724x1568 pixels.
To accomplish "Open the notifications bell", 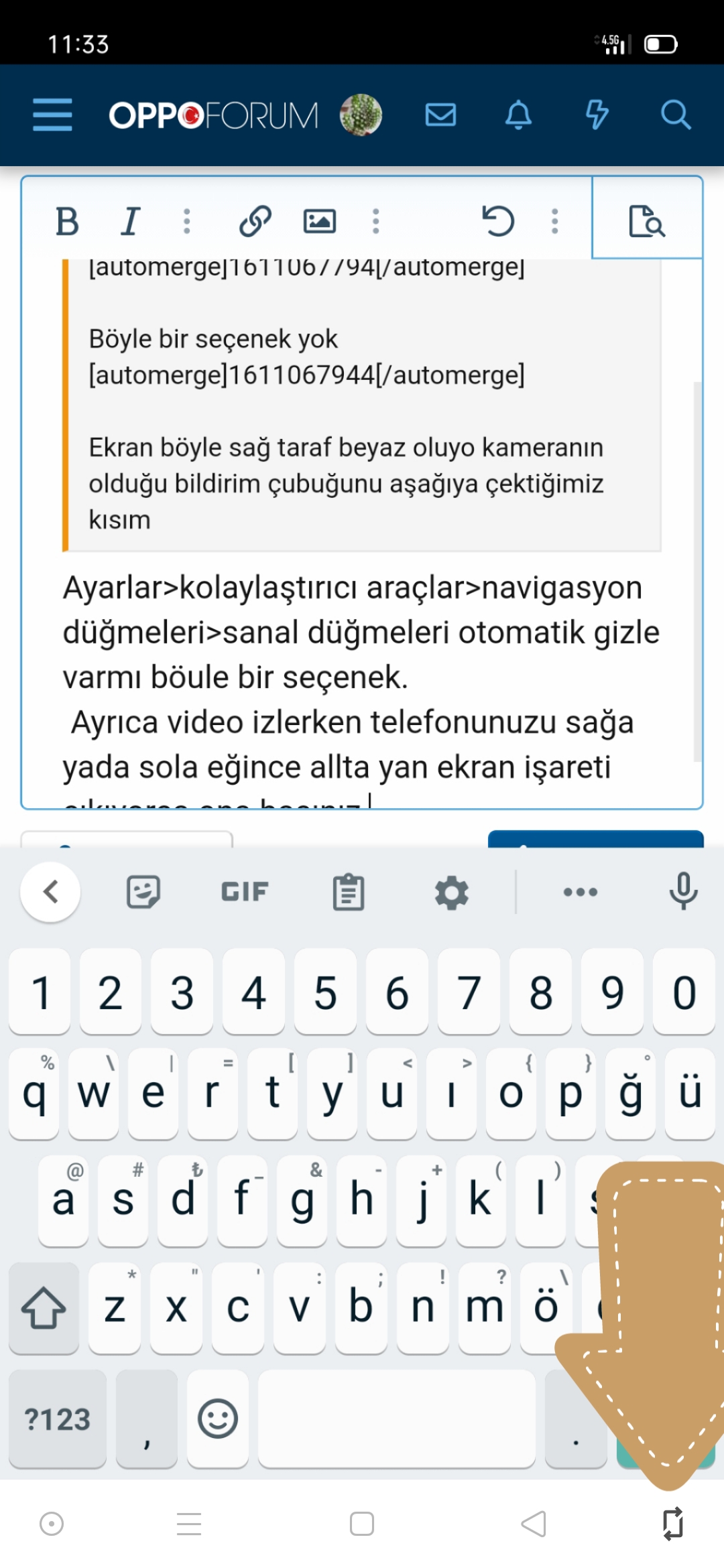I will point(518,115).
